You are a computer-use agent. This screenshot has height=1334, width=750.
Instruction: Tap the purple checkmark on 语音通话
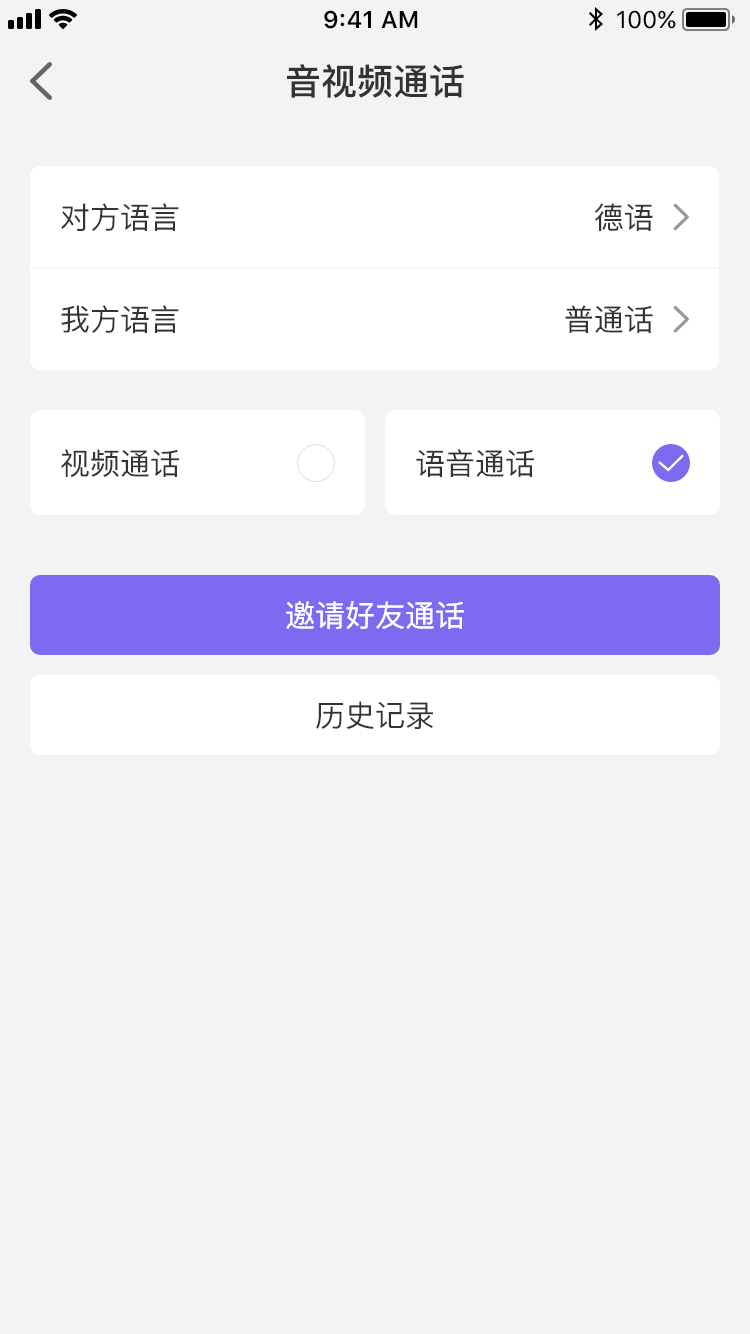pyautogui.click(x=670, y=462)
